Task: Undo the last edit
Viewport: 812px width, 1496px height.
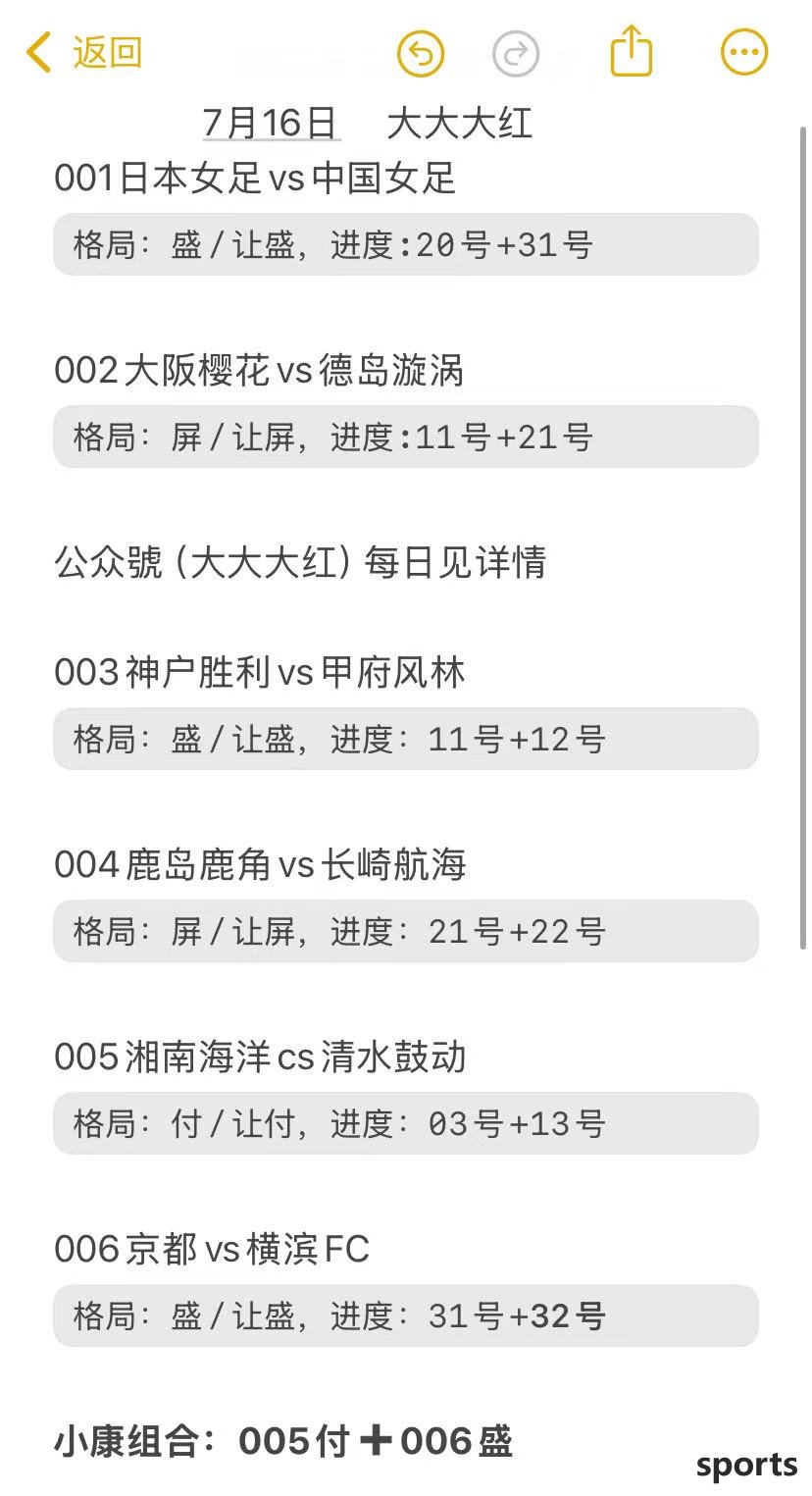Action: (421, 53)
